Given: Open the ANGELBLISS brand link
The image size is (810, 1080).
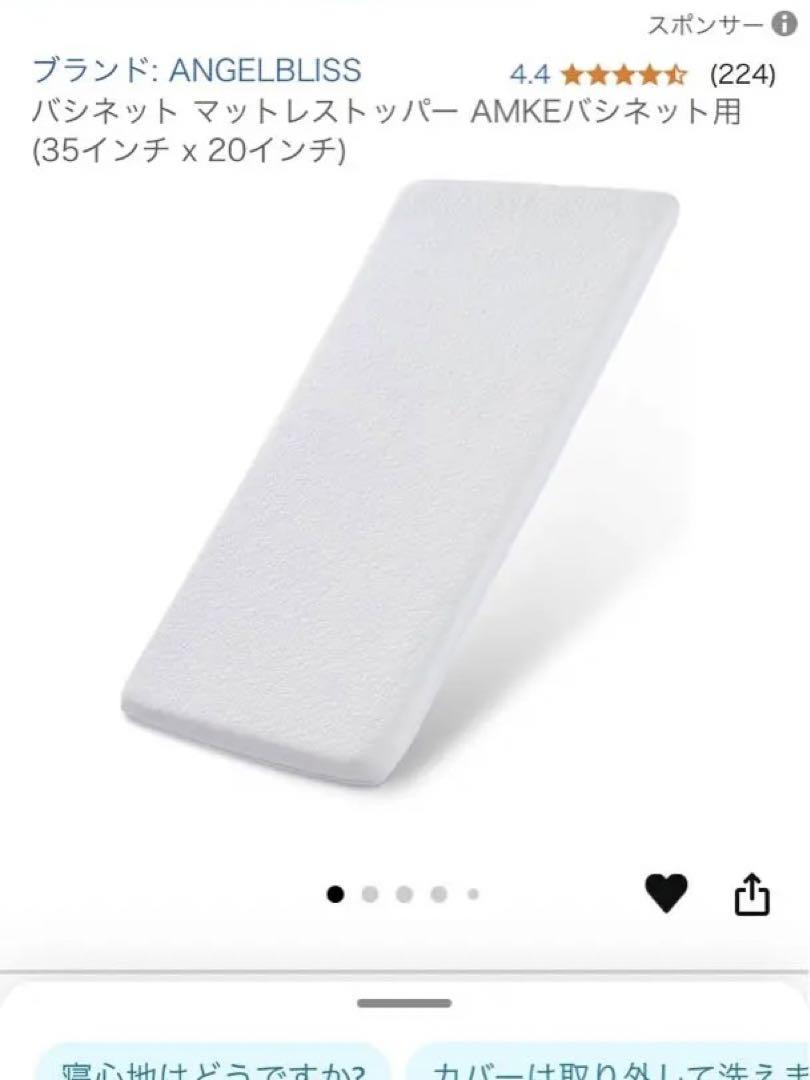Looking at the screenshot, I should pyautogui.click(x=197, y=71).
